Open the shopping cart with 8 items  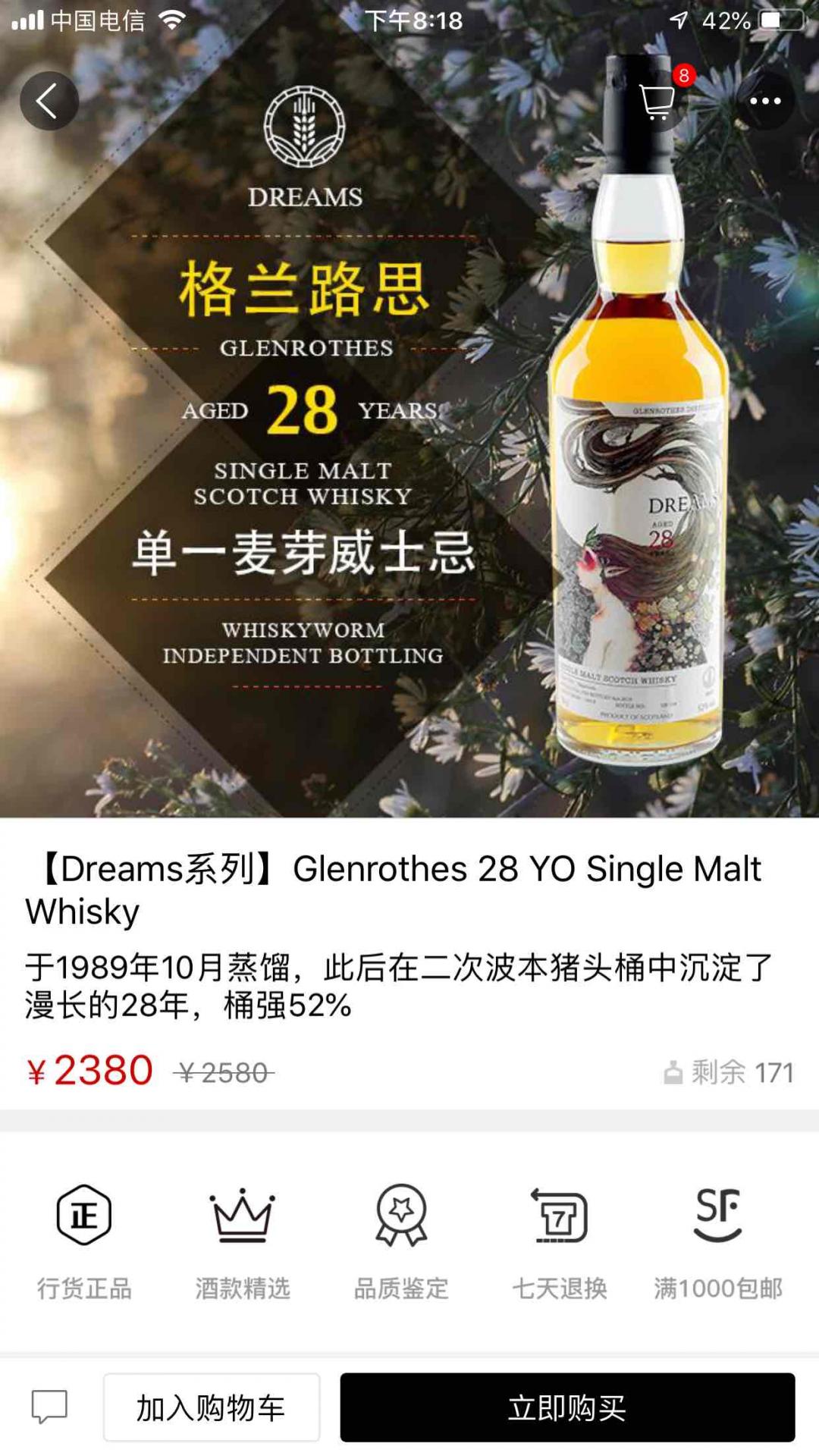[657, 102]
